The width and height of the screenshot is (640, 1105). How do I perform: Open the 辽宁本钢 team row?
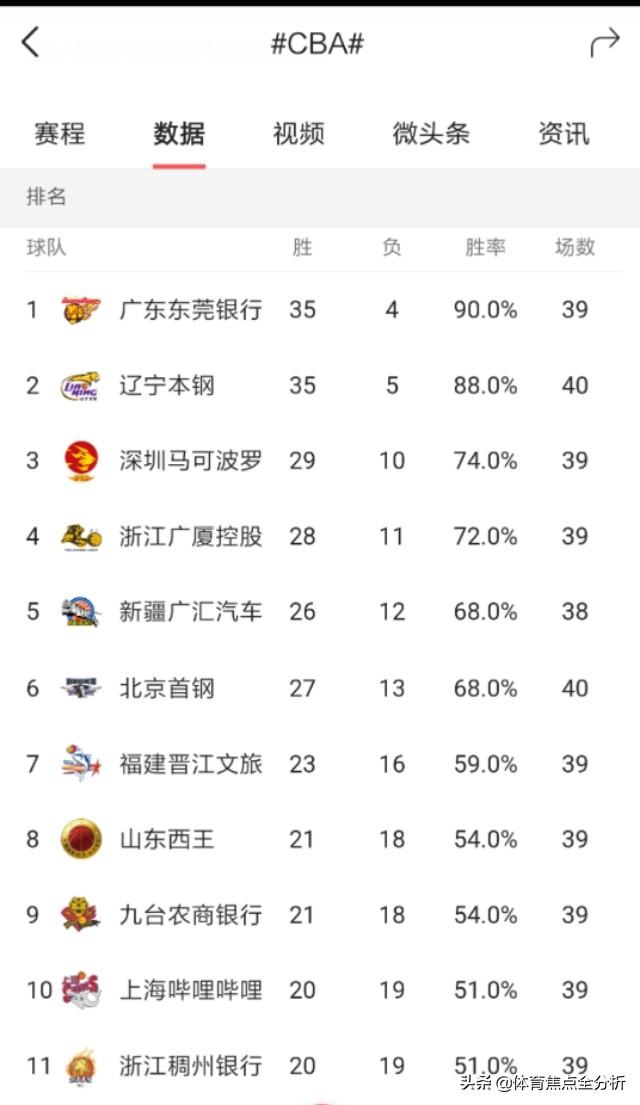pyautogui.click(x=320, y=385)
